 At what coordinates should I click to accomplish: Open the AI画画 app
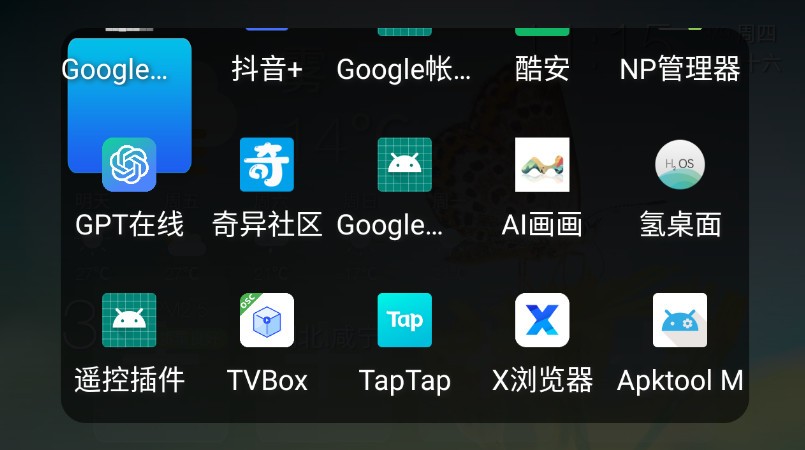pyautogui.click(x=542, y=165)
